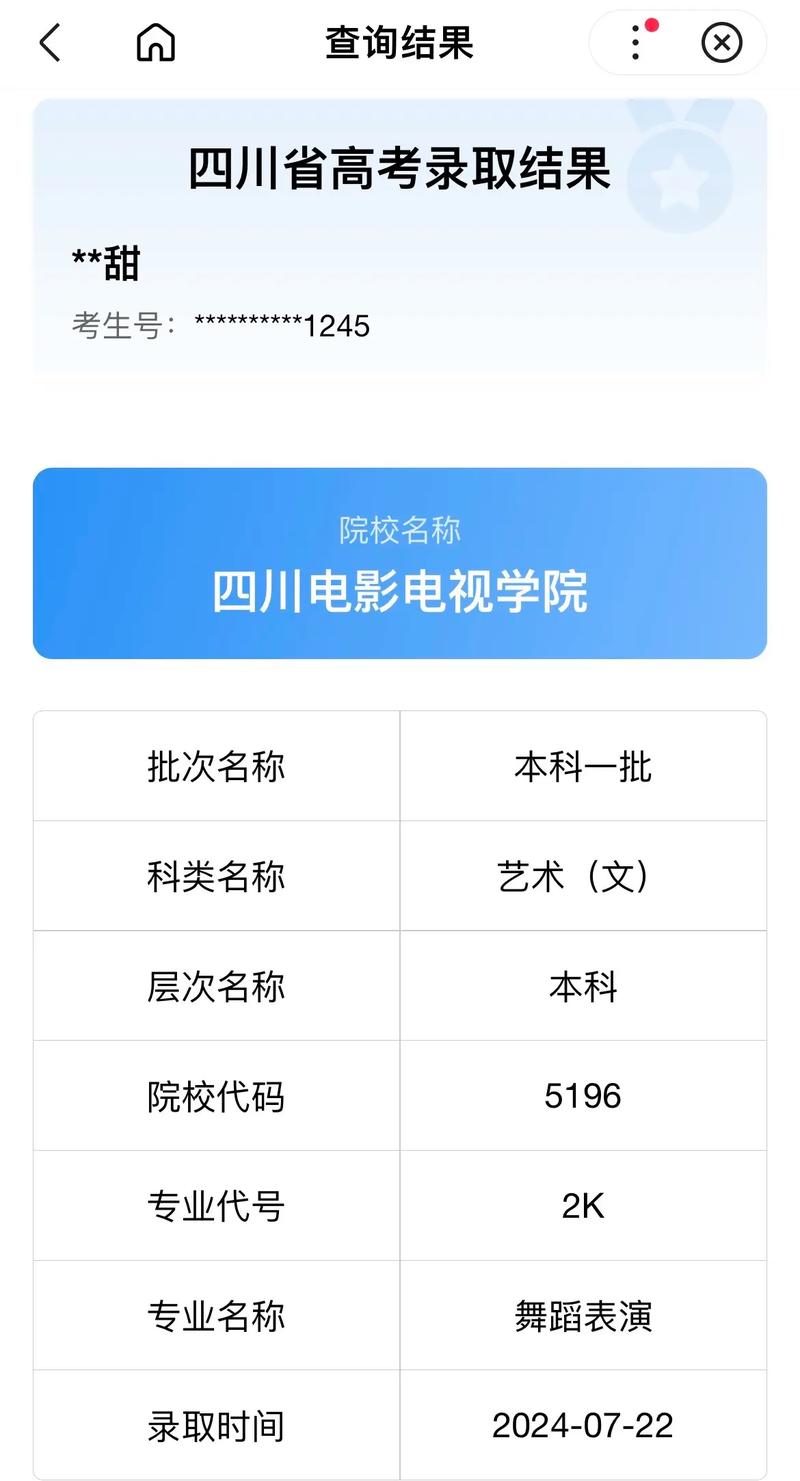Tap the 专业代号 value 2K

(584, 1205)
